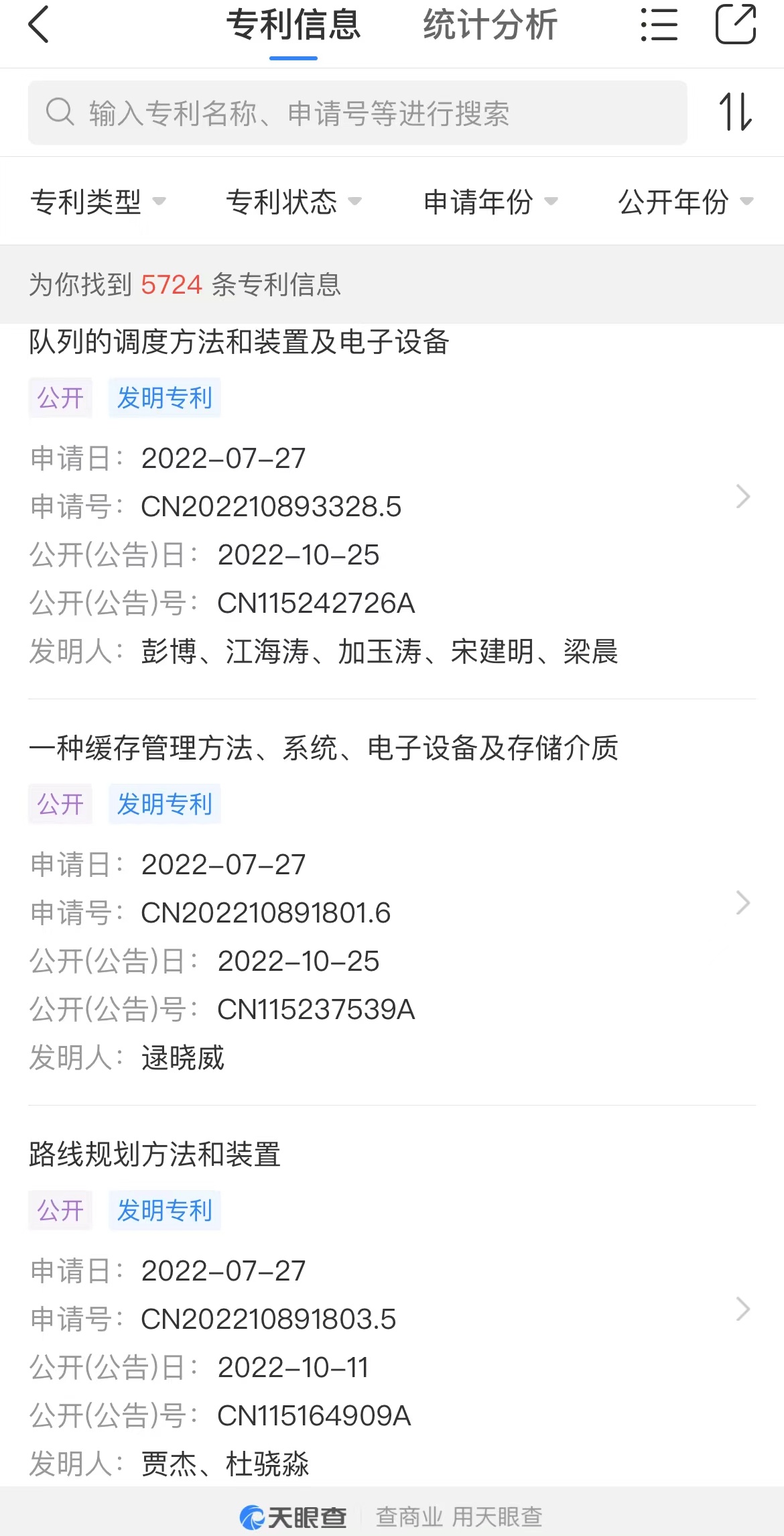Switch to the 统计分析 tab
The image size is (784, 1536).
pos(490,25)
